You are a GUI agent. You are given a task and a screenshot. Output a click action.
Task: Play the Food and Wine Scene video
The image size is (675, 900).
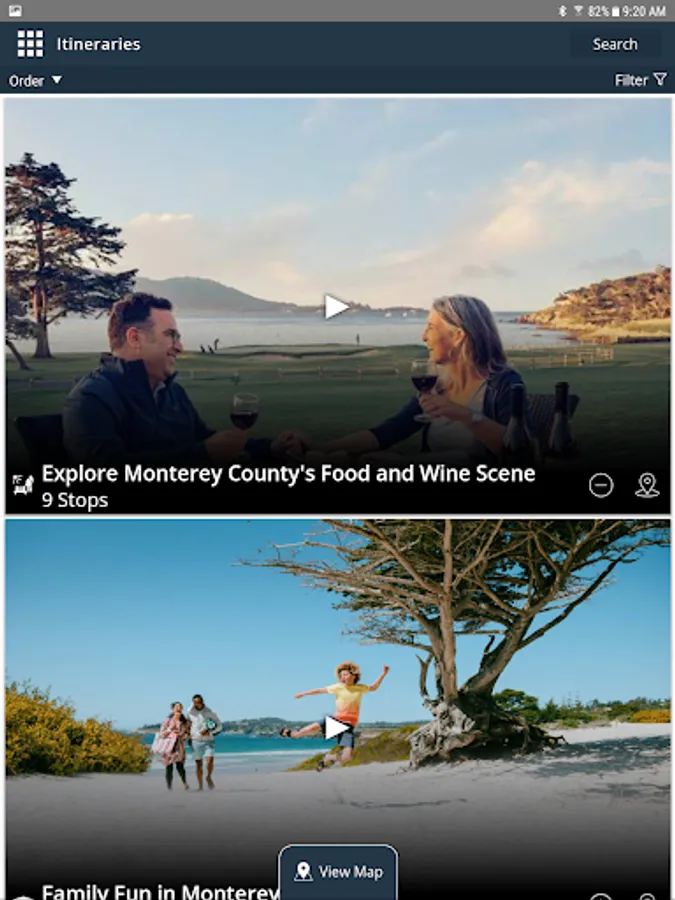[337, 307]
